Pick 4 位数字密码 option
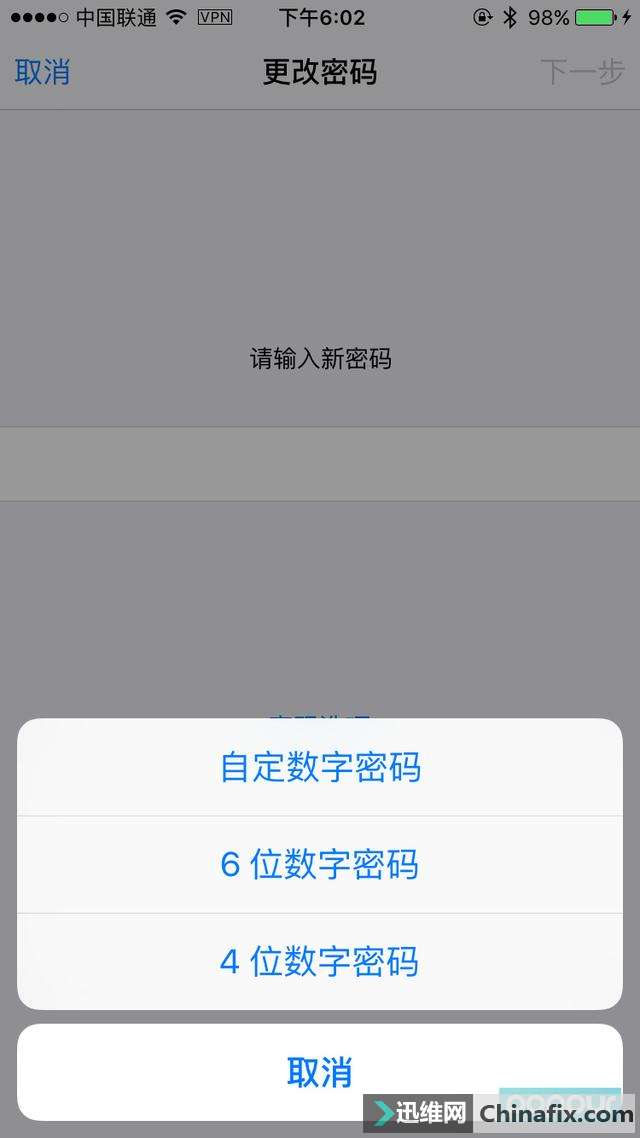This screenshot has width=640, height=1138. [320, 961]
